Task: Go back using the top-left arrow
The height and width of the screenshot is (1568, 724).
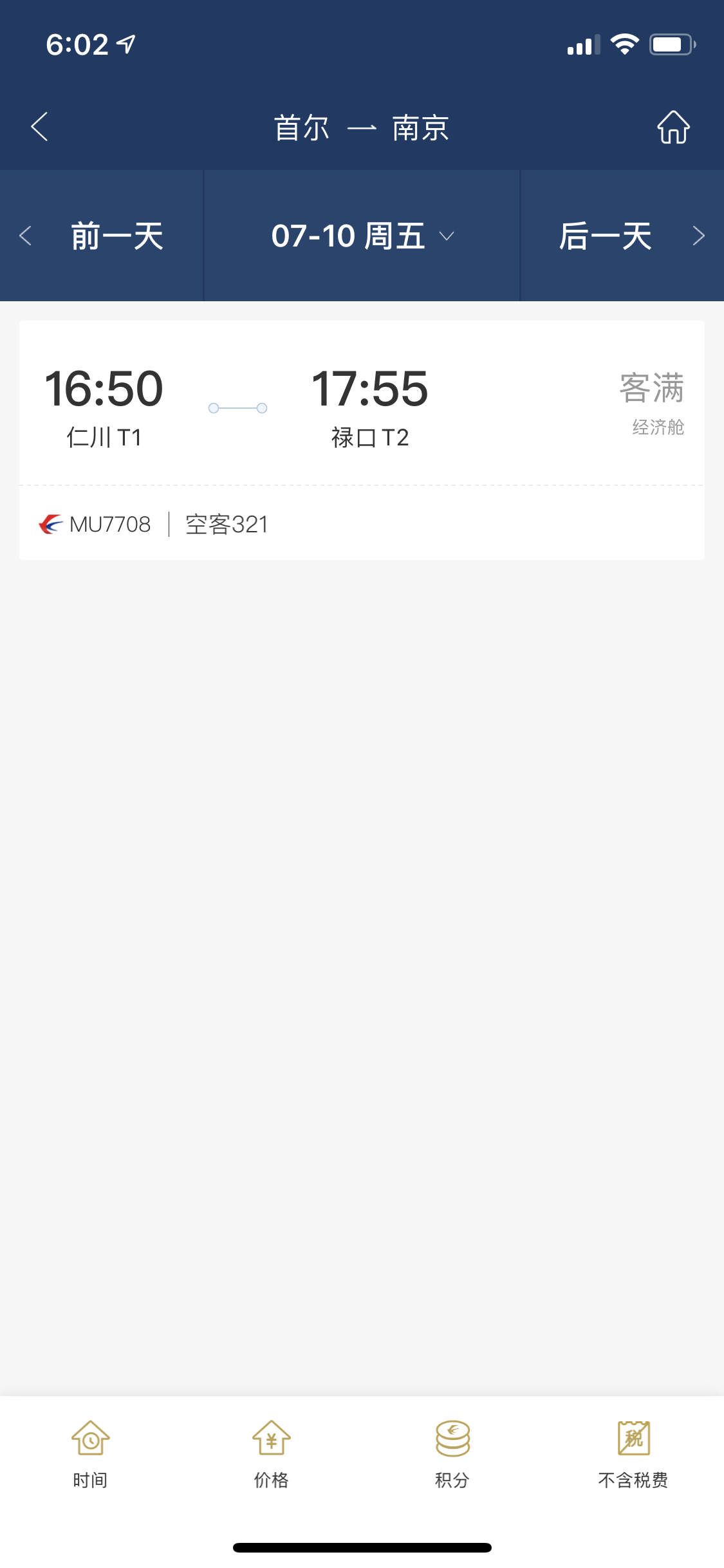Action: coord(39,126)
